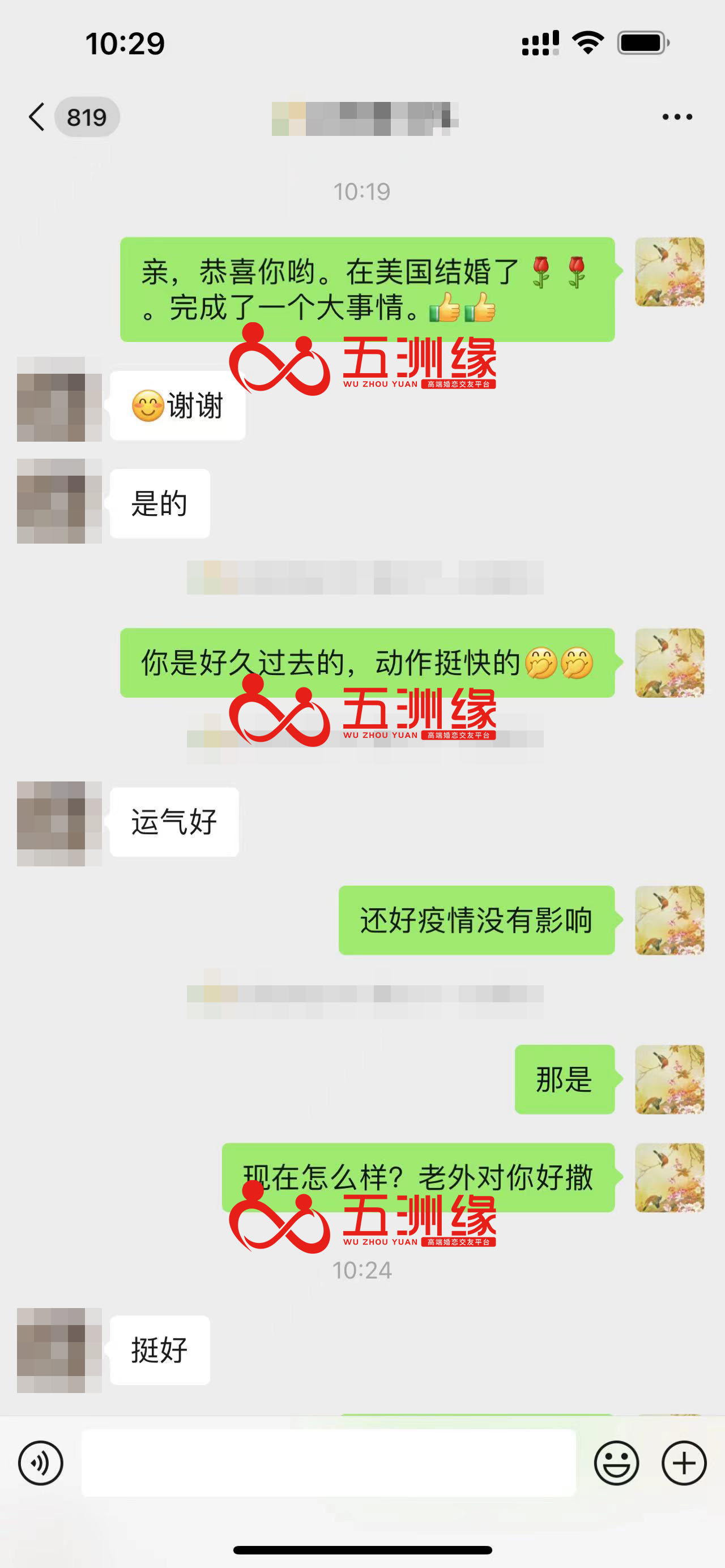The height and width of the screenshot is (1568, 725).
Task: Open the bird avatar beside 还好疫情没有影响
Action: (669, 920)
